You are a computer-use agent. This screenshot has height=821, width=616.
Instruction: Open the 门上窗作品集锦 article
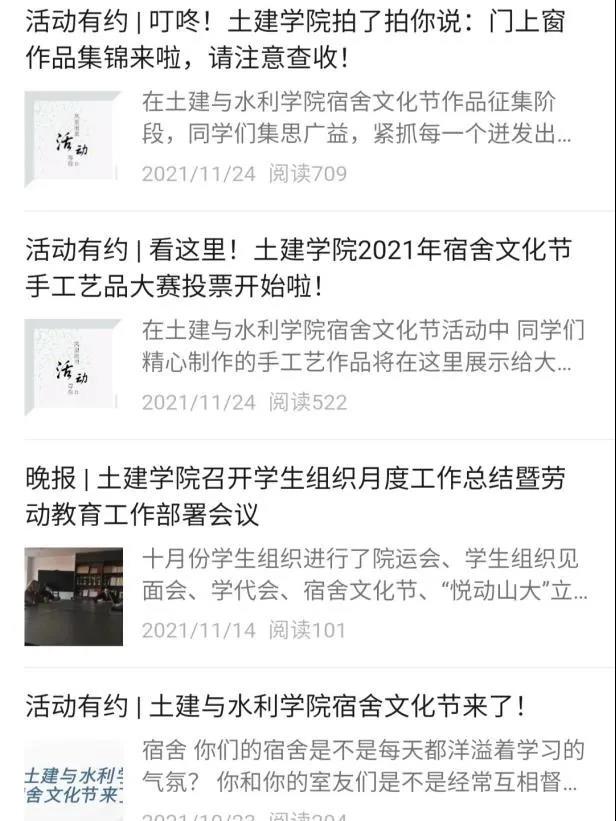click(300, 40)
